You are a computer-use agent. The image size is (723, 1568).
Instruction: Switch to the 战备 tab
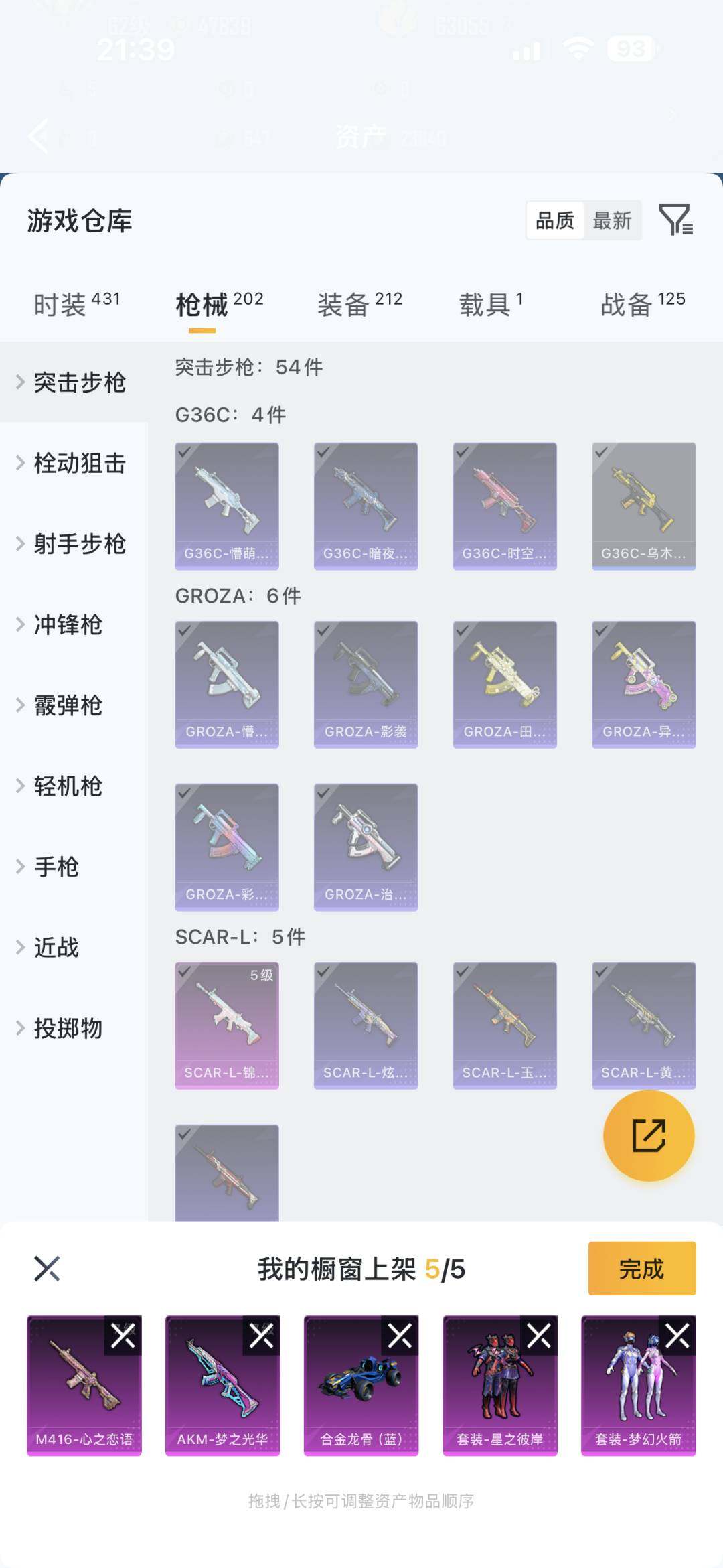tap(628, 301)
